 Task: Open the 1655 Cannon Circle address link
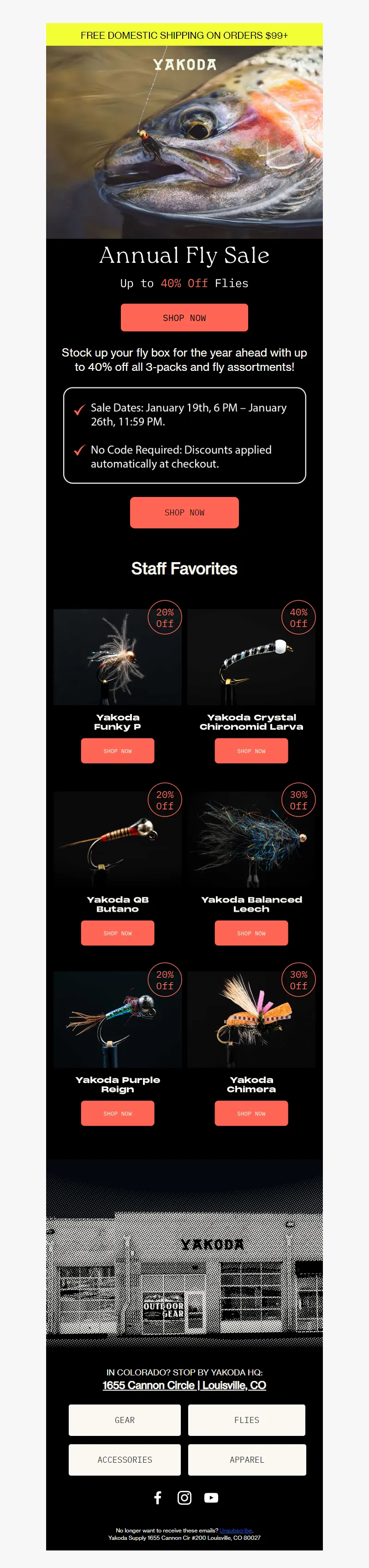pyautogui.click(x=184, y=1385)
